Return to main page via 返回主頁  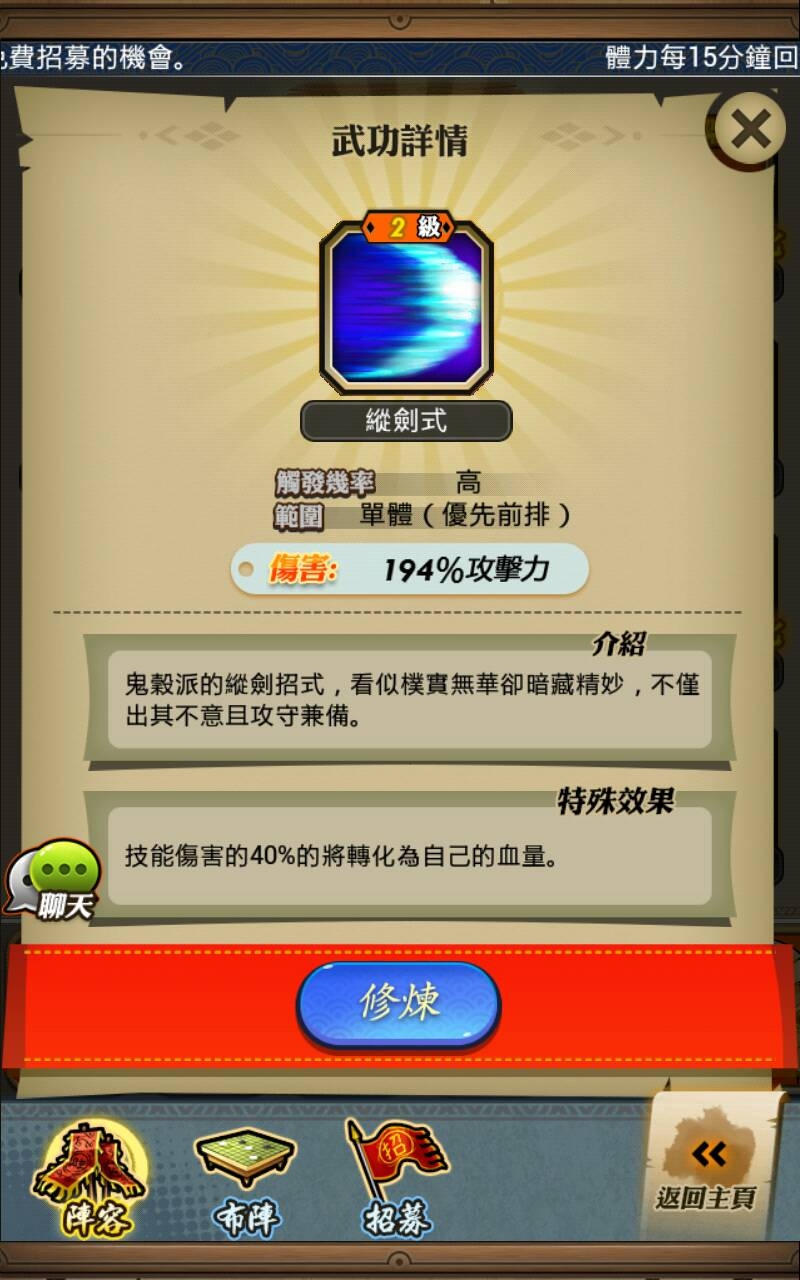pos(706,1169)
